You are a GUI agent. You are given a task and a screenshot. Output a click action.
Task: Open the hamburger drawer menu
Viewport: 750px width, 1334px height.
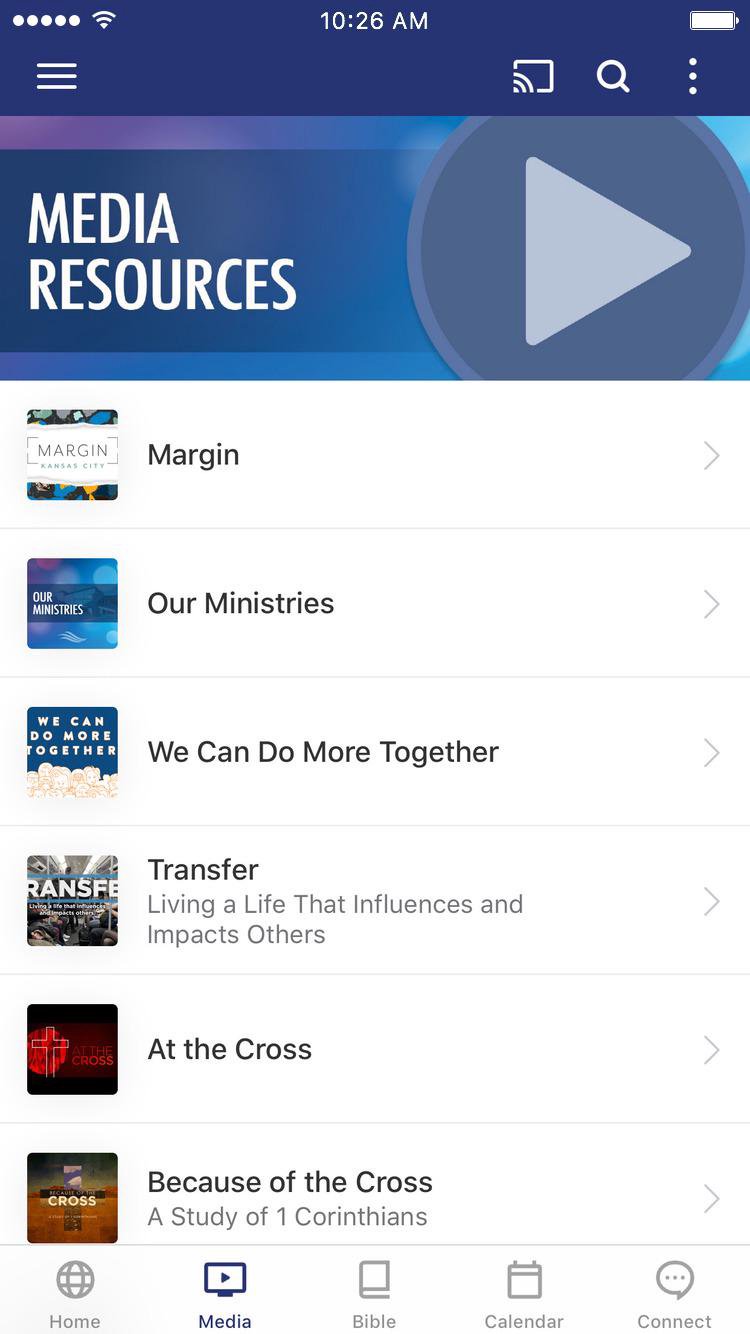[57, 77]
